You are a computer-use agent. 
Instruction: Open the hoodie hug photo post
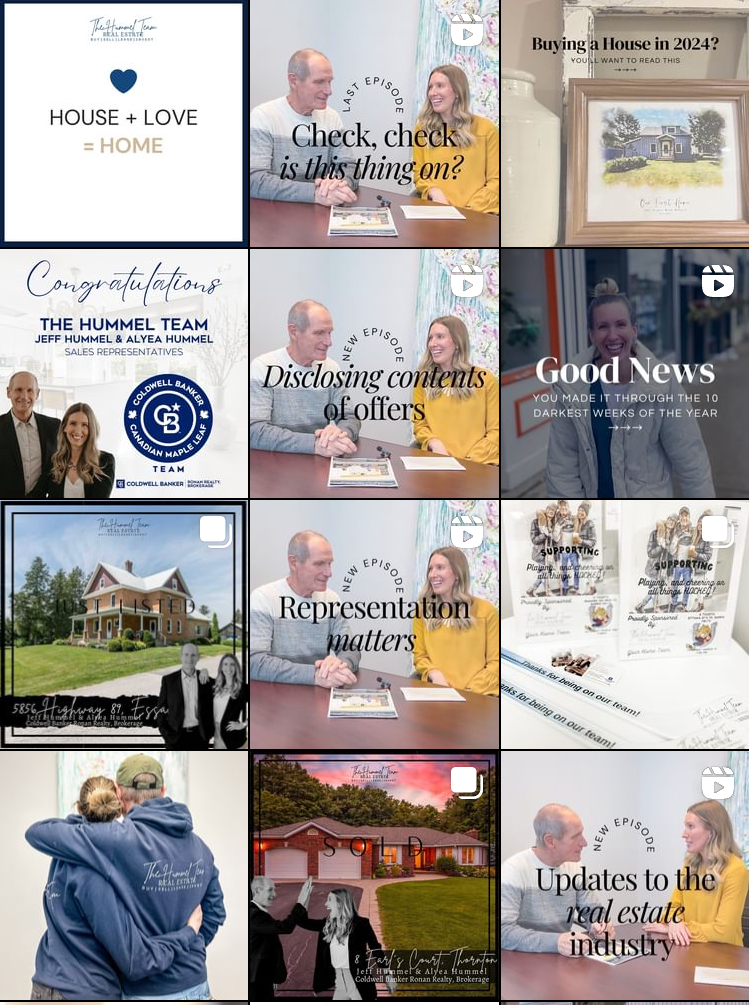coord(124,875)
